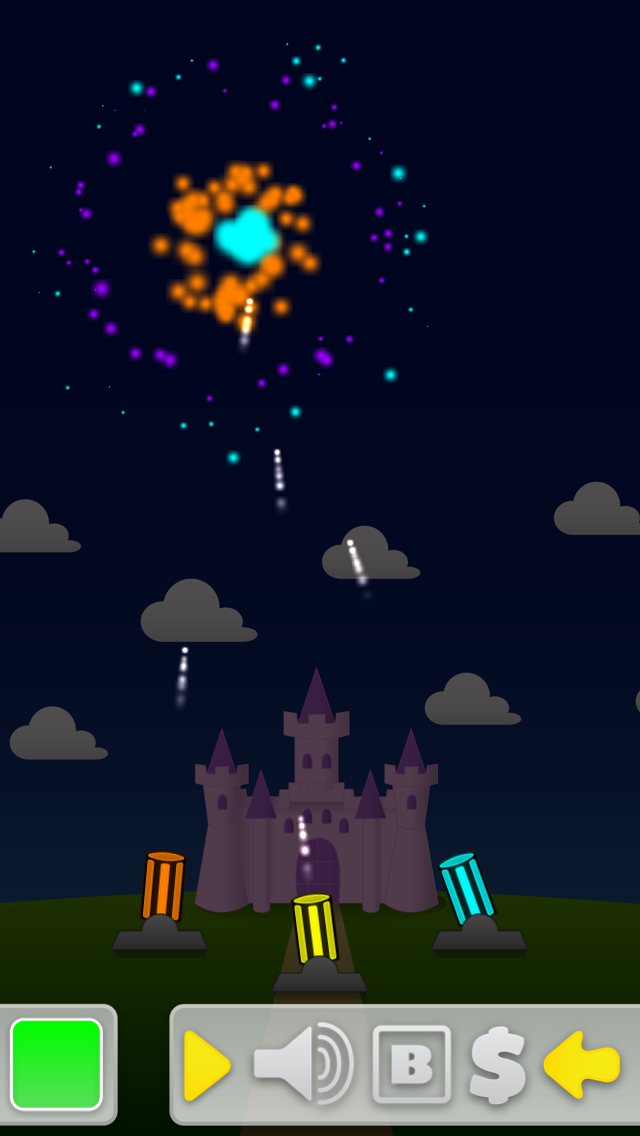640x1136 pixels.
Task: Toggle sound with the speaker icon
Action: [x=303, y=1063]
